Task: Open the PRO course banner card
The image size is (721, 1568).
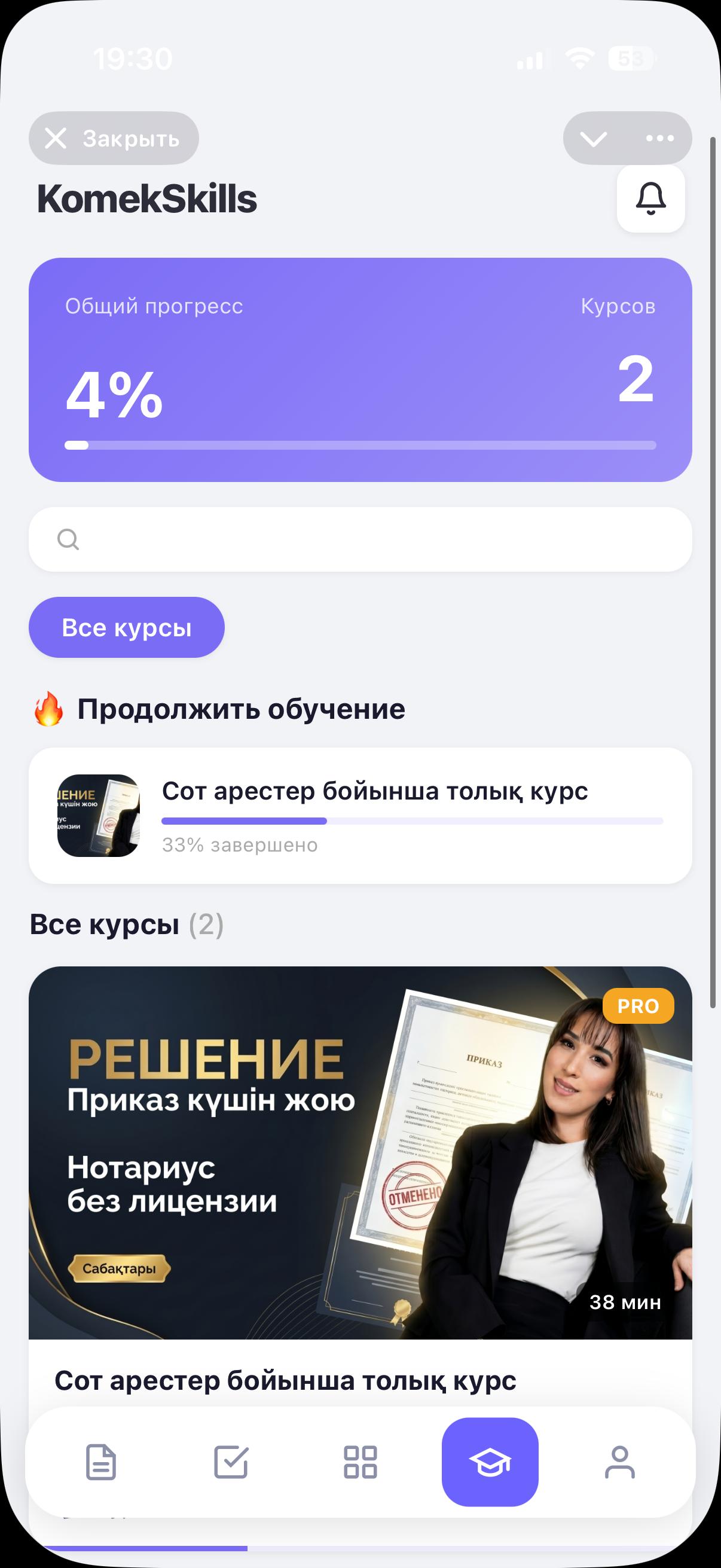Action: (x=360, y=1153)
